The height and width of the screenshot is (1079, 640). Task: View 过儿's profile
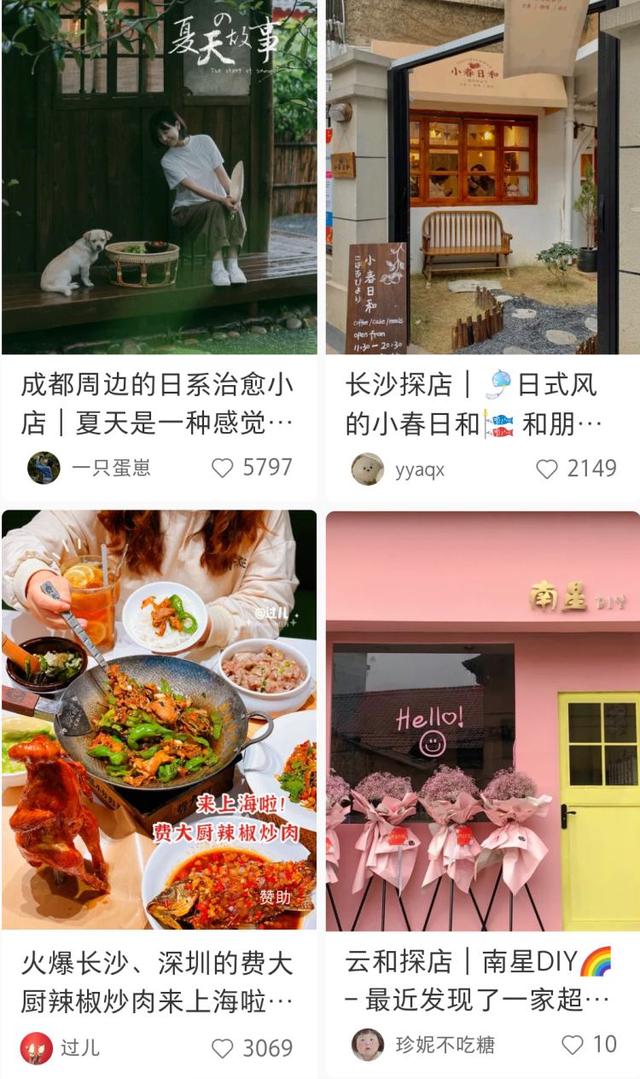[37, 1047]
